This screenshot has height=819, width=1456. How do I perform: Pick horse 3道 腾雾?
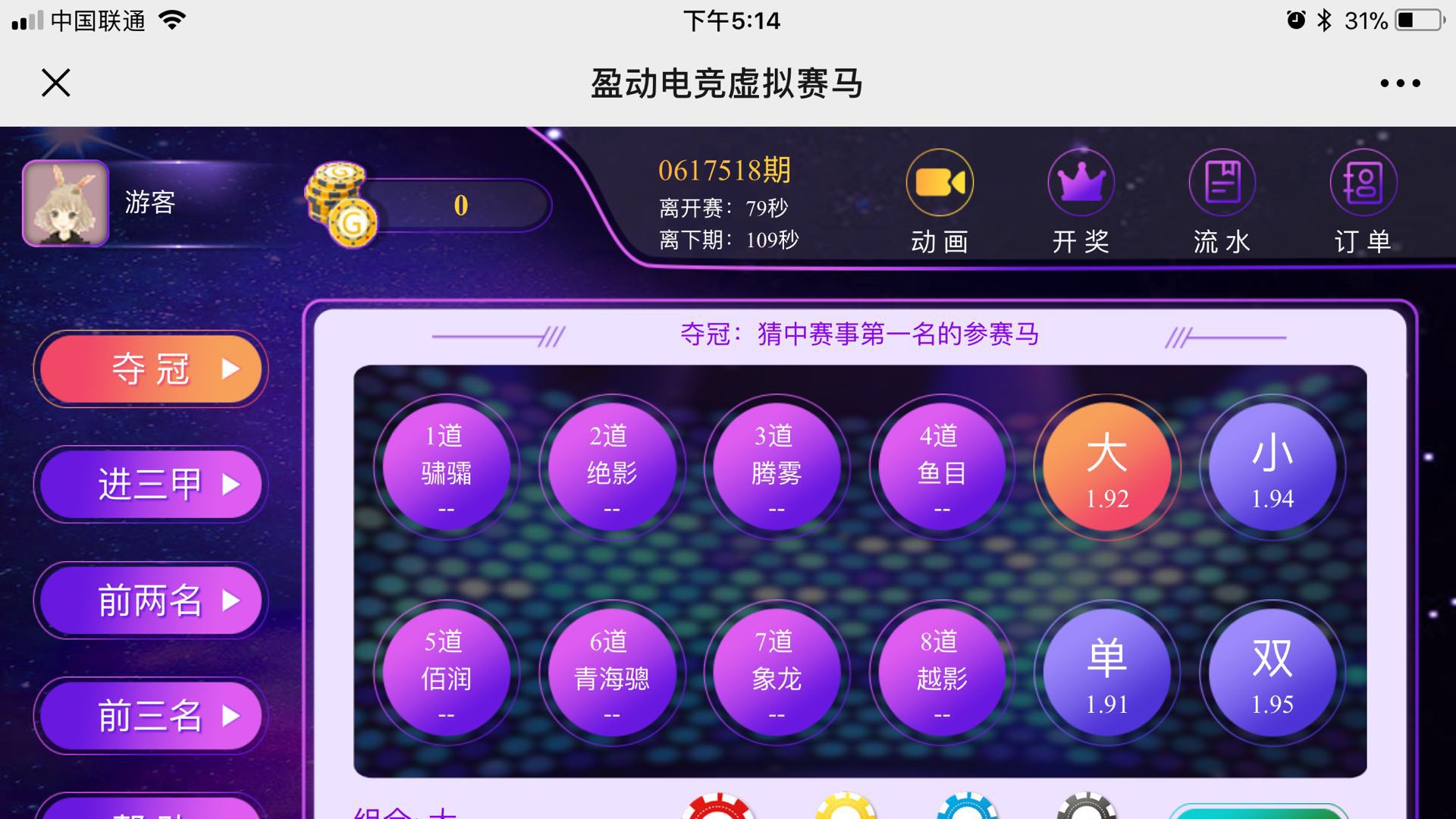(x=776, y=467)
